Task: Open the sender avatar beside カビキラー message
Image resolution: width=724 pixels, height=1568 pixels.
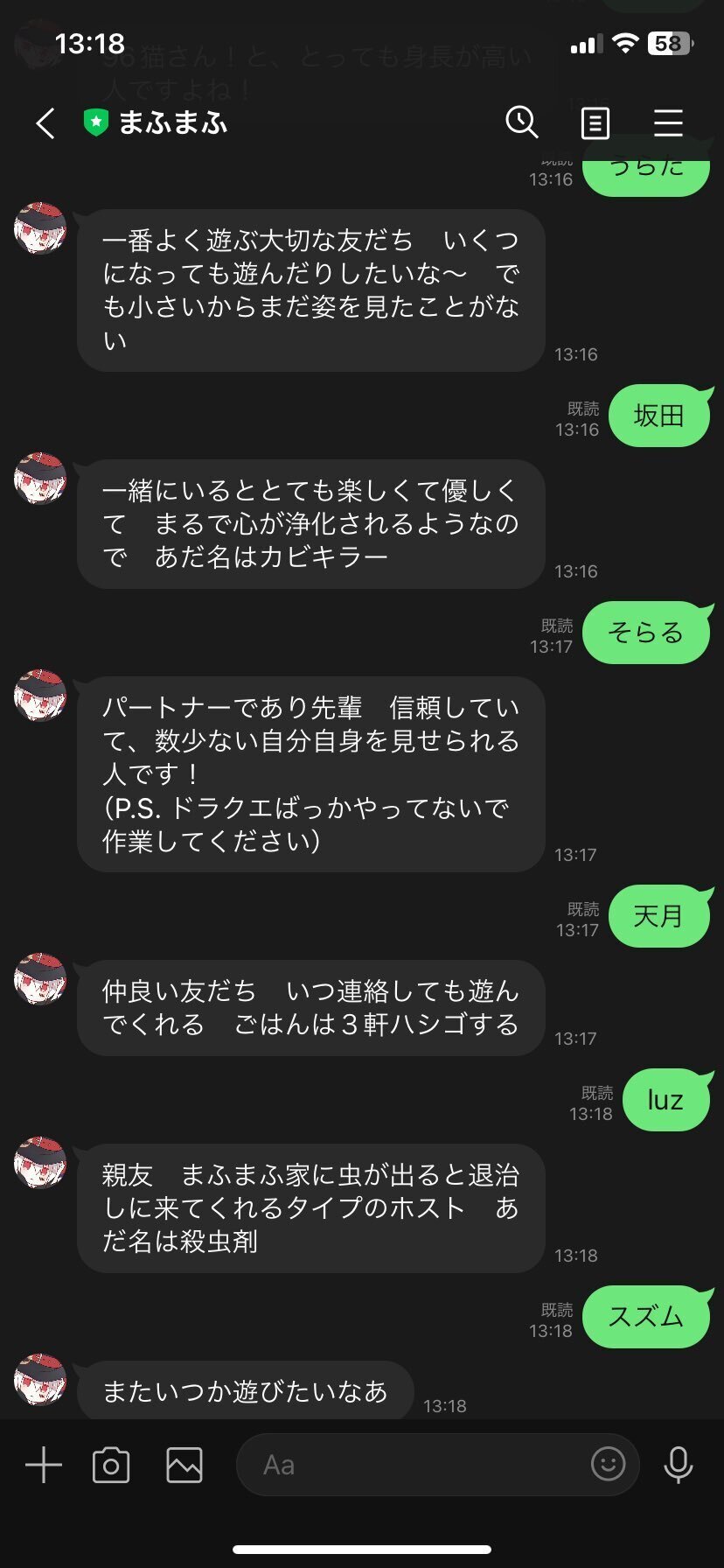Action: (x=40, y=479)
